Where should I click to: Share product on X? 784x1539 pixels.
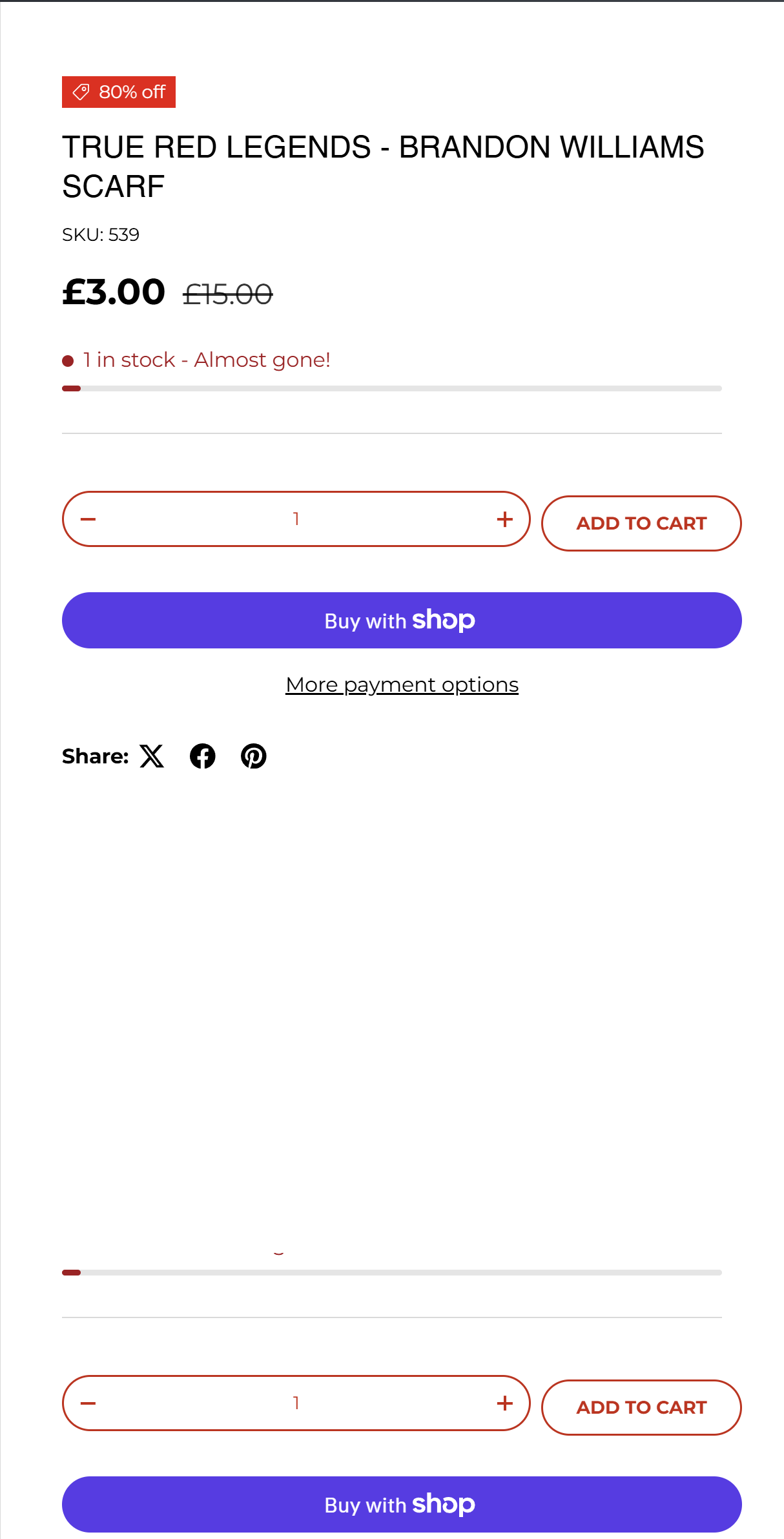point(152,756)
